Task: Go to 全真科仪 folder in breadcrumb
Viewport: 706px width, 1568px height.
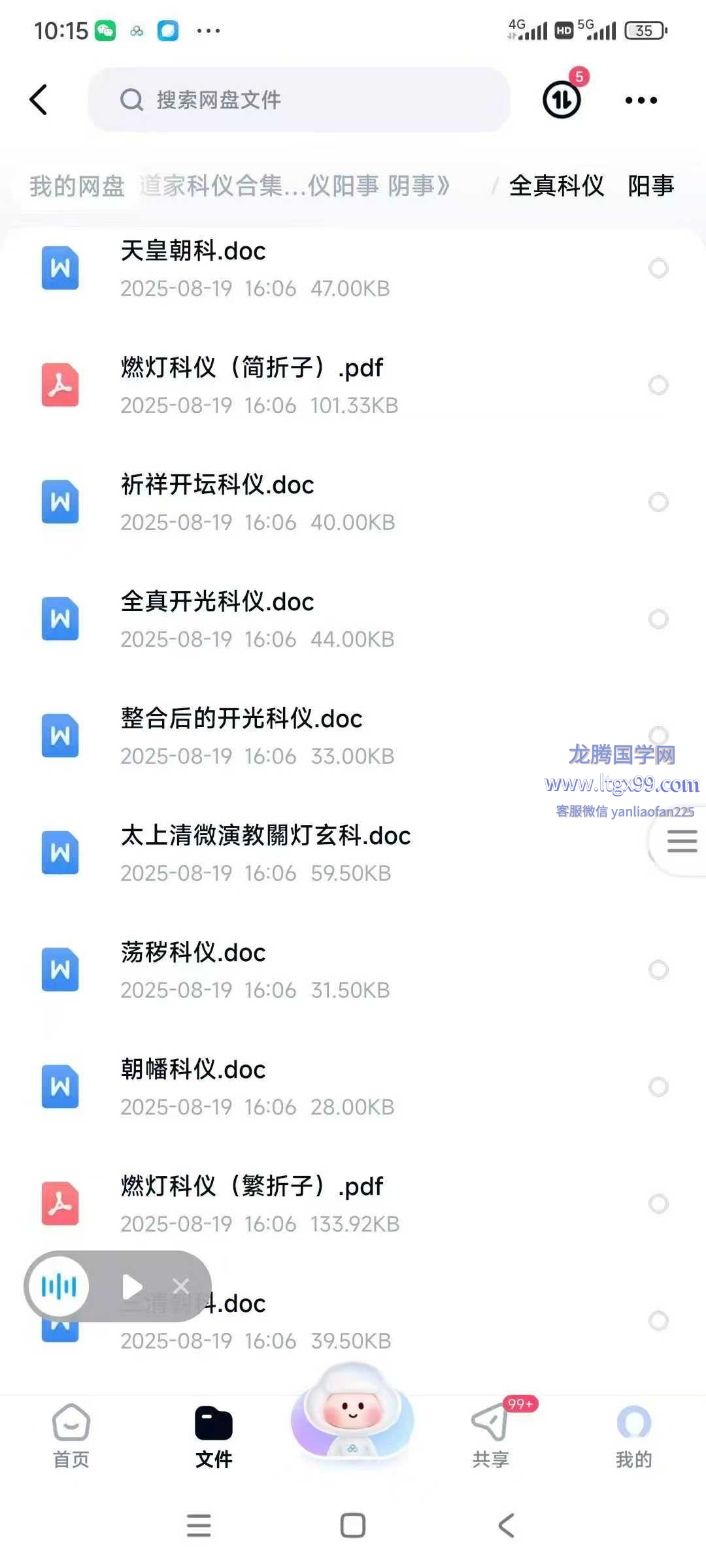Action: point(556,186)
